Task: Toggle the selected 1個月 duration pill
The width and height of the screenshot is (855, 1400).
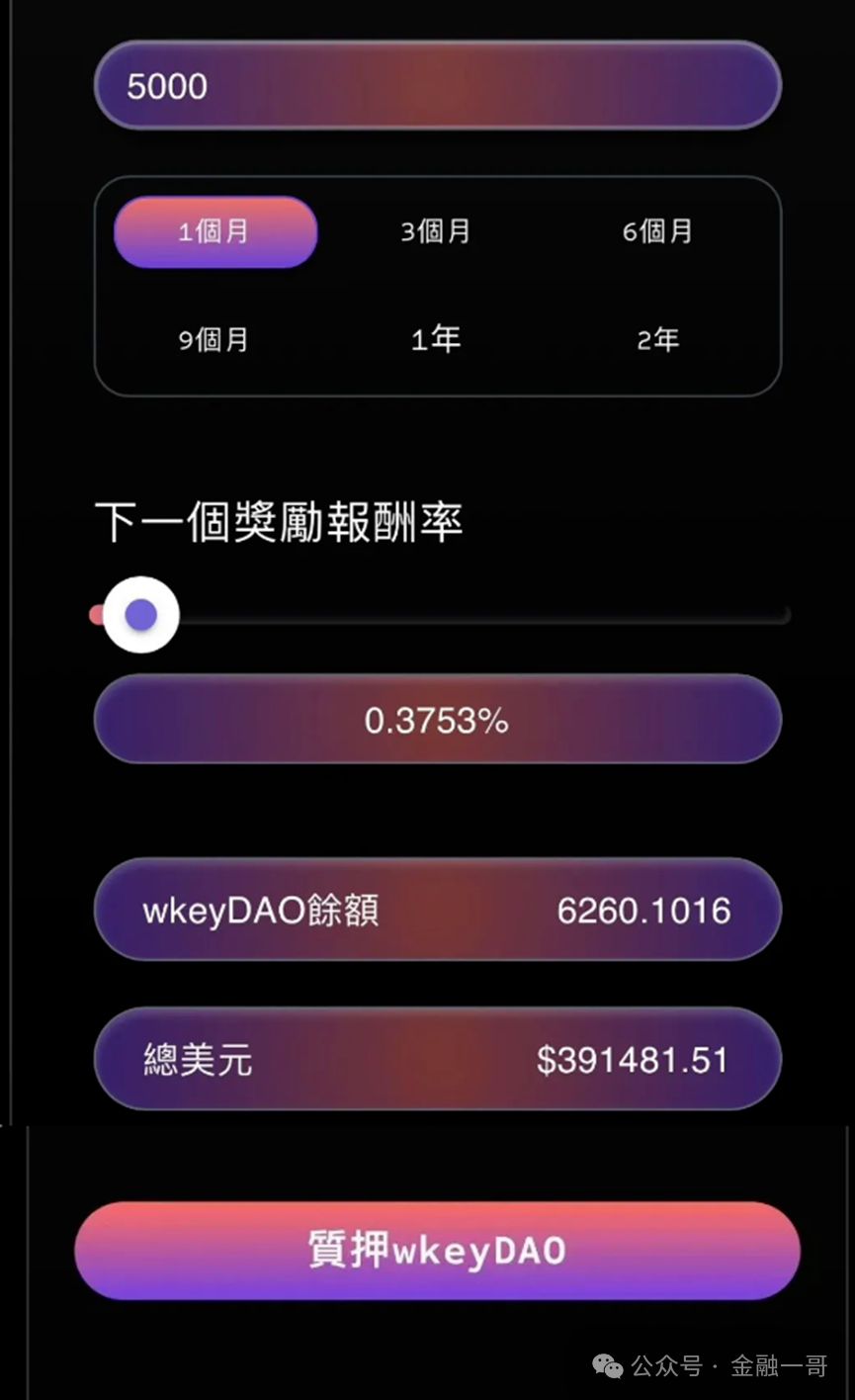Action: [214, 231]
